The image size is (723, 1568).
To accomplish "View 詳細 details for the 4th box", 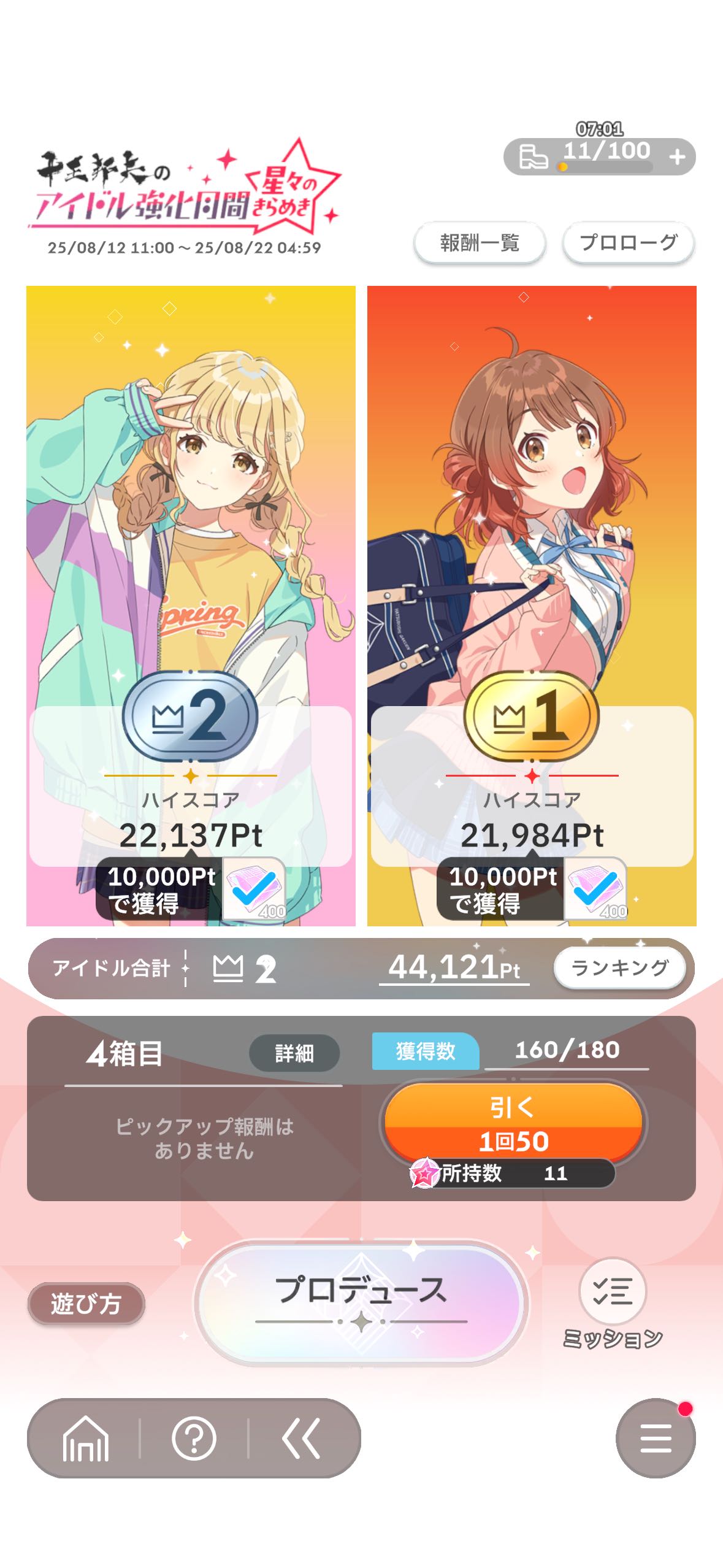I will (294, 1053).
